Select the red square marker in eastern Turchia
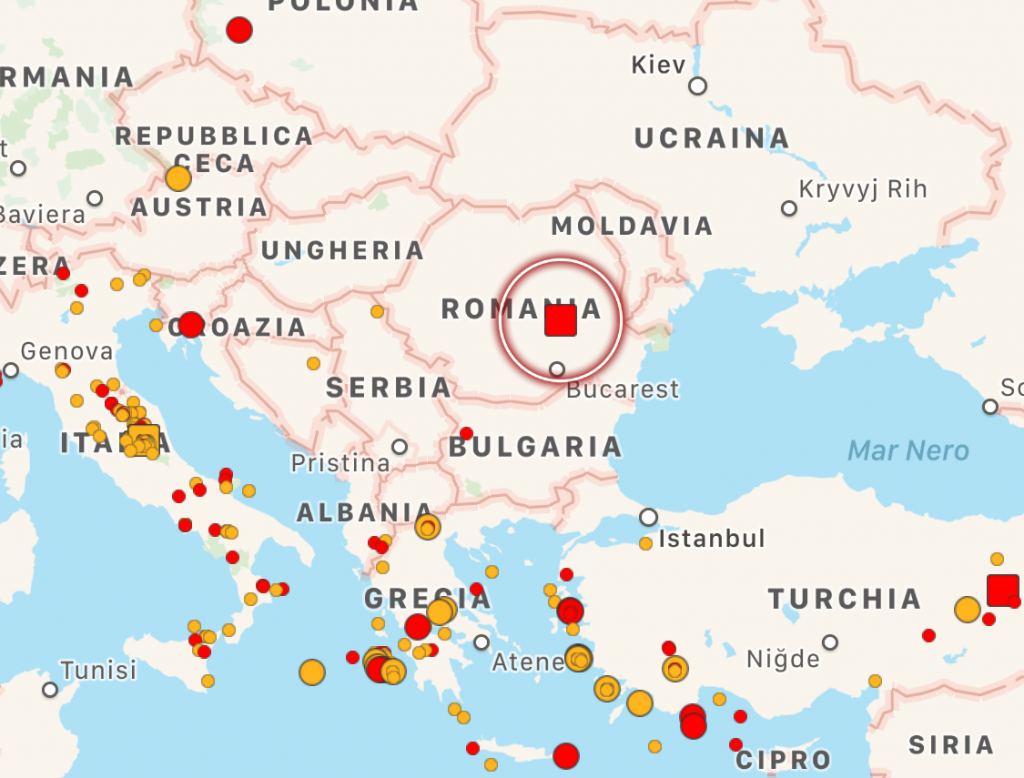 point(1002,590)
